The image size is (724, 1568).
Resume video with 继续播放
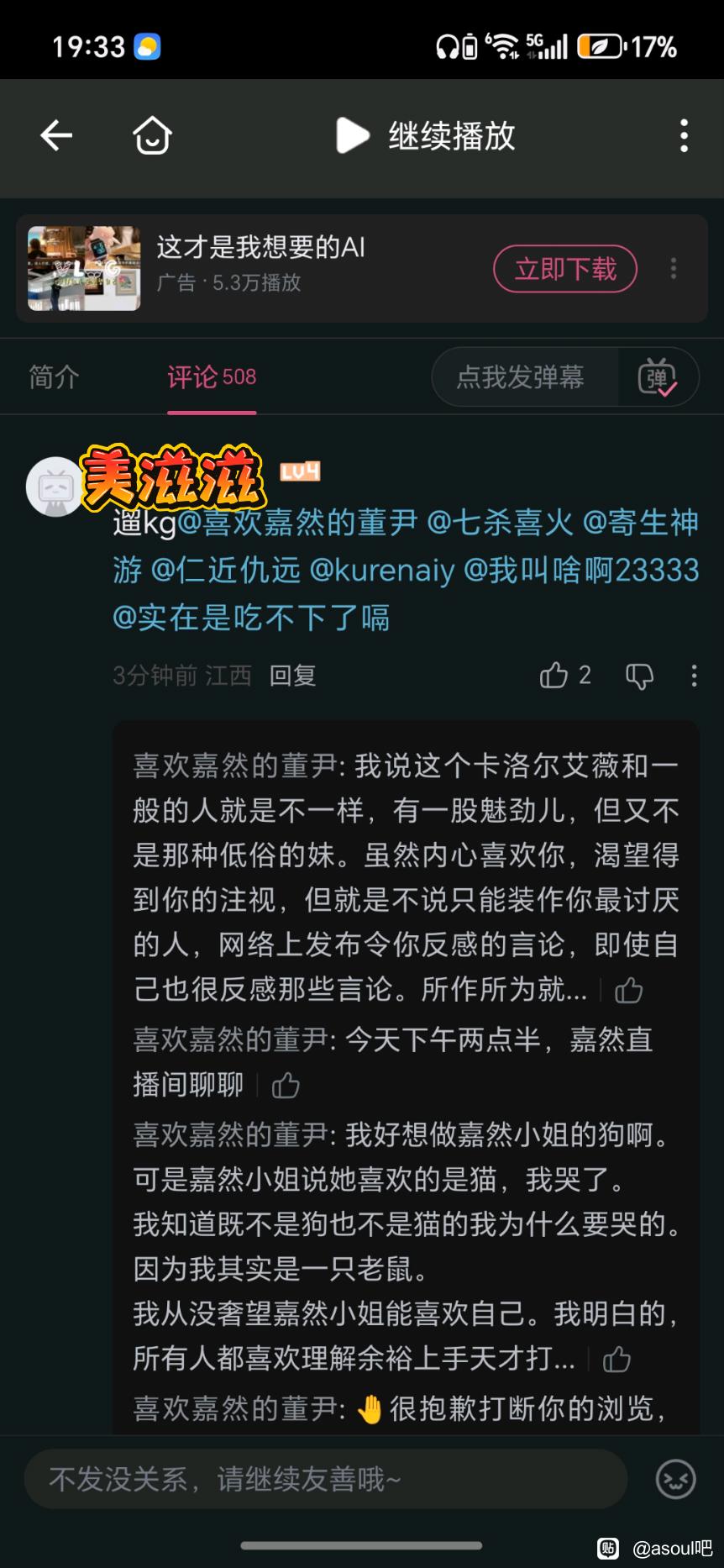click(x=427, y=135)
